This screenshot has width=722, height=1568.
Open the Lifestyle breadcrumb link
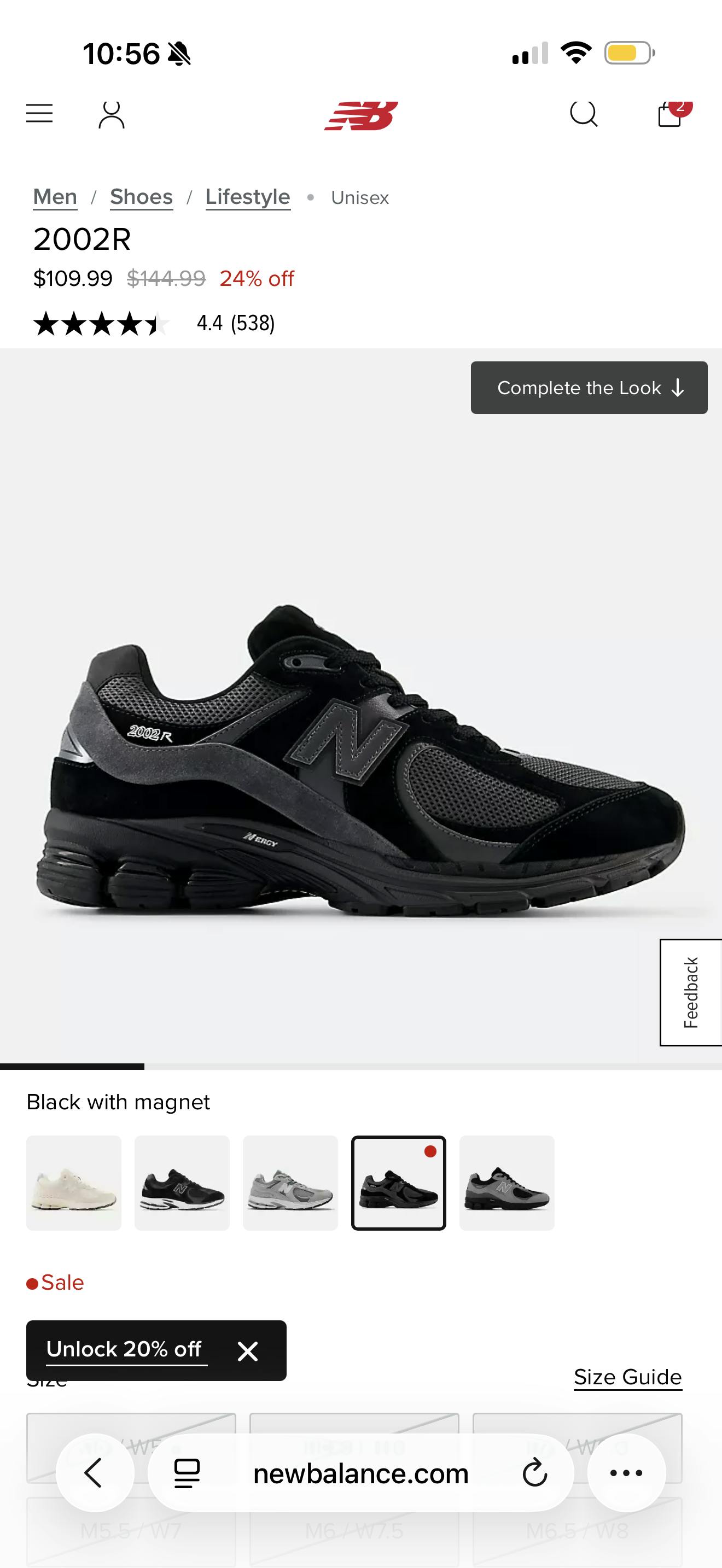(248, 197)
